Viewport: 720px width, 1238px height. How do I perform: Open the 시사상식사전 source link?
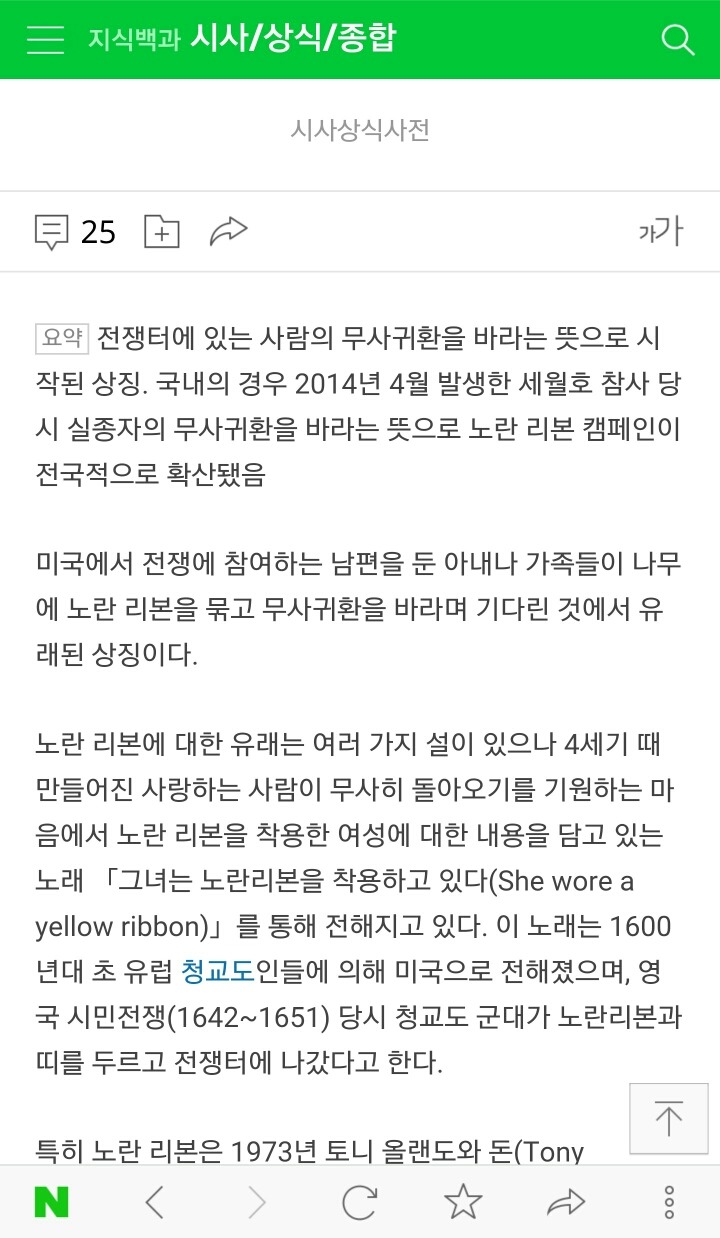pos(360,129)
